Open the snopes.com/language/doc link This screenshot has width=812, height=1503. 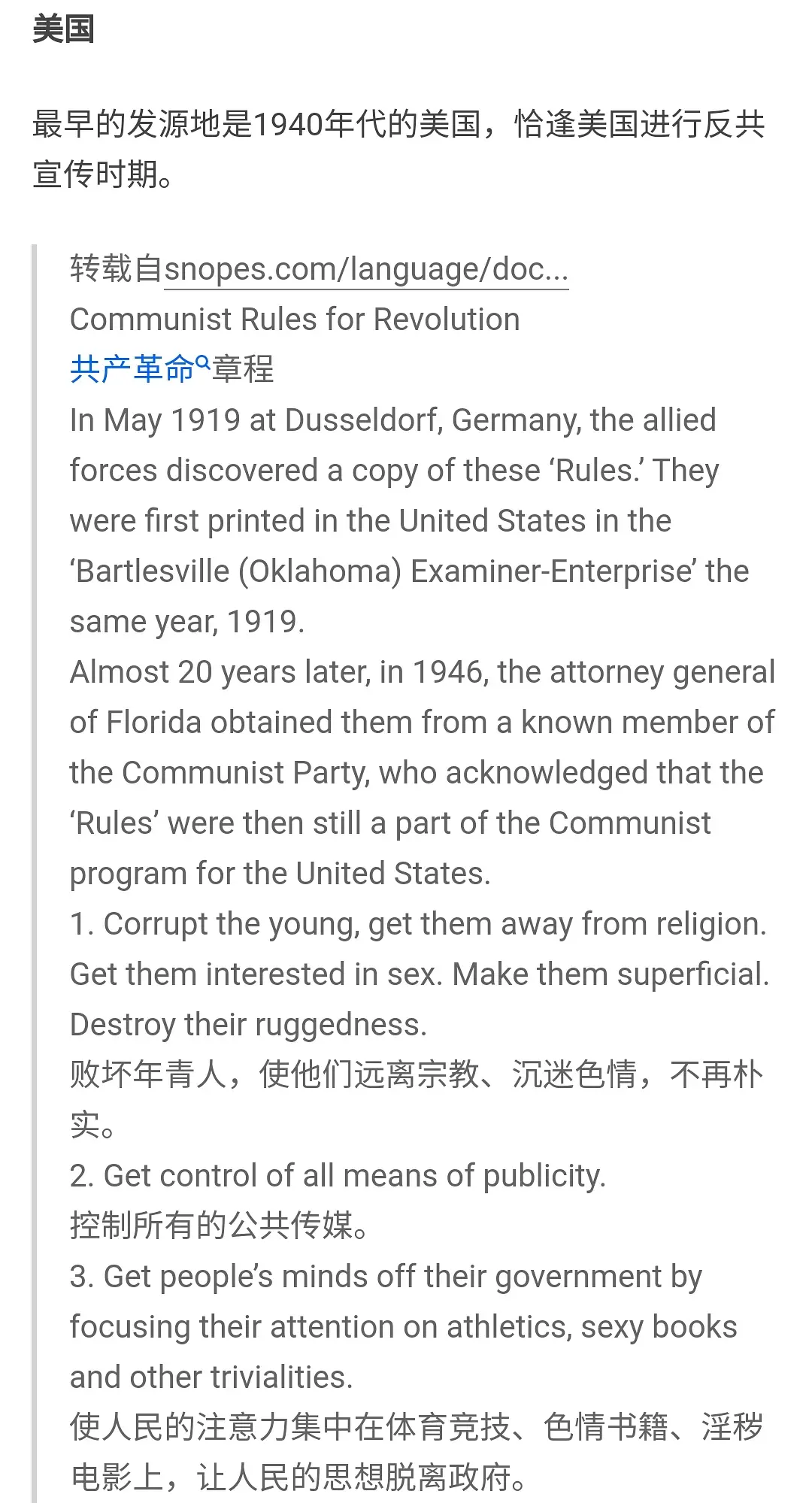click(365, 270)
